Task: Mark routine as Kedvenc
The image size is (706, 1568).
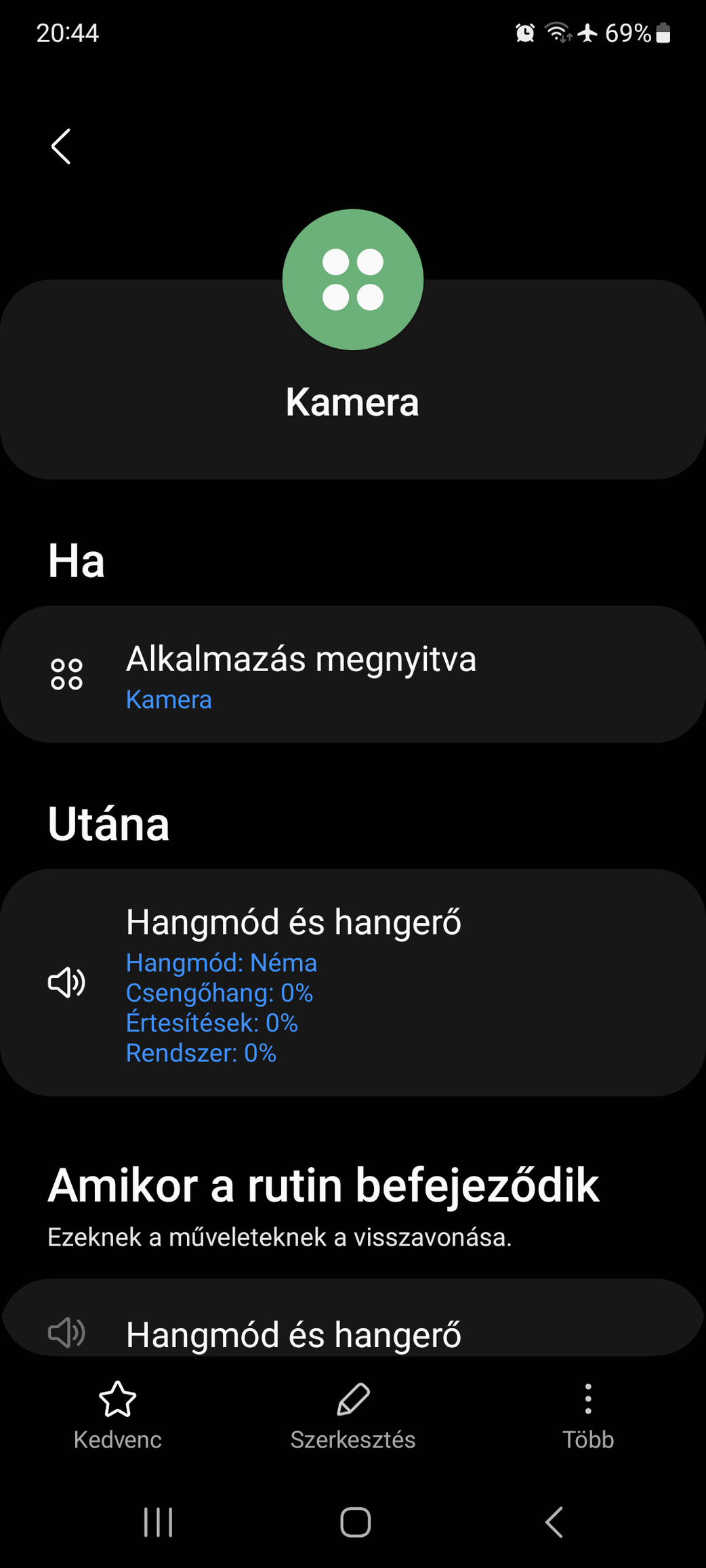Action: (118, 1414)
